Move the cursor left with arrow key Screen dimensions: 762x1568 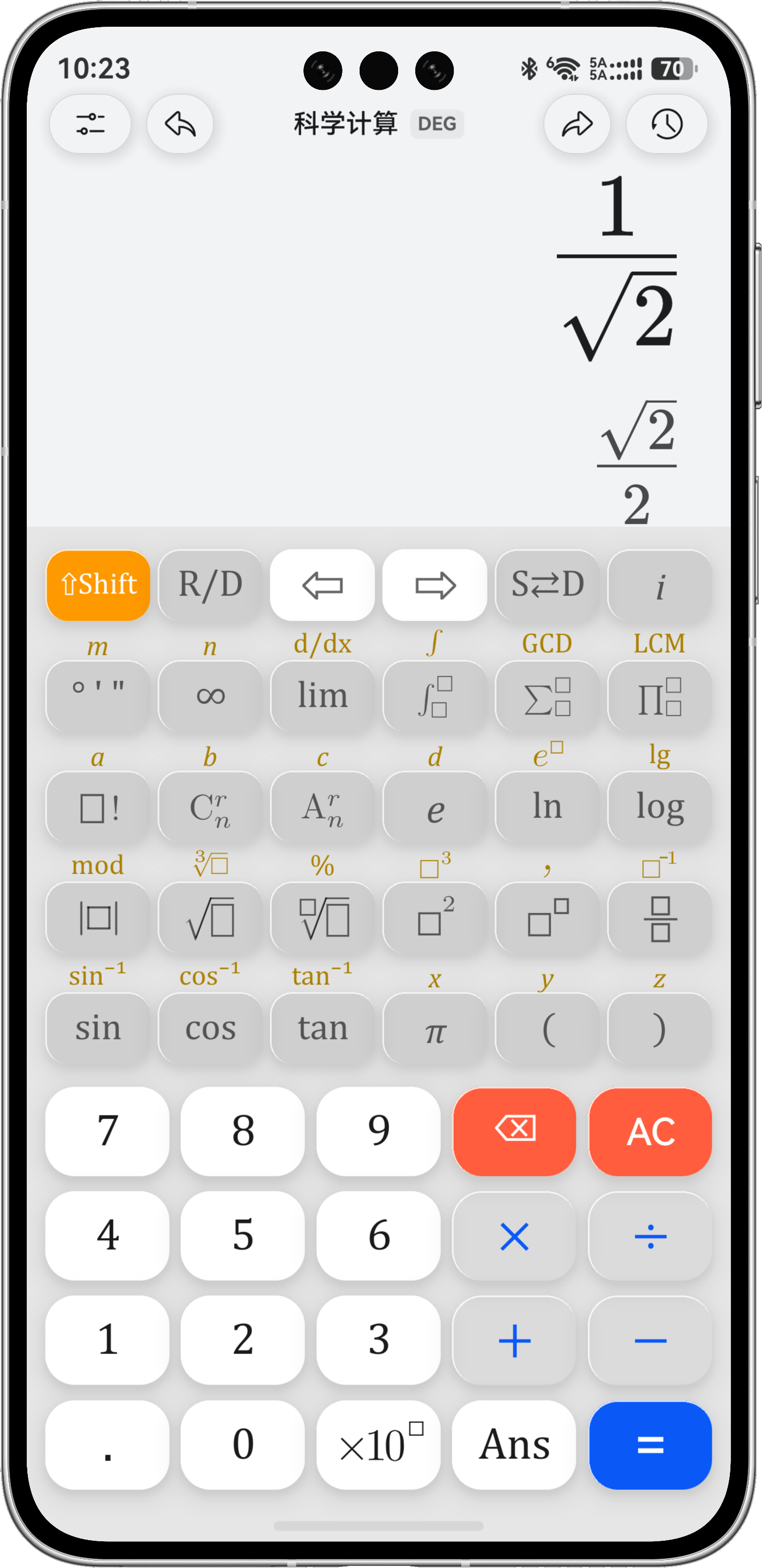(x=323, y=585)
